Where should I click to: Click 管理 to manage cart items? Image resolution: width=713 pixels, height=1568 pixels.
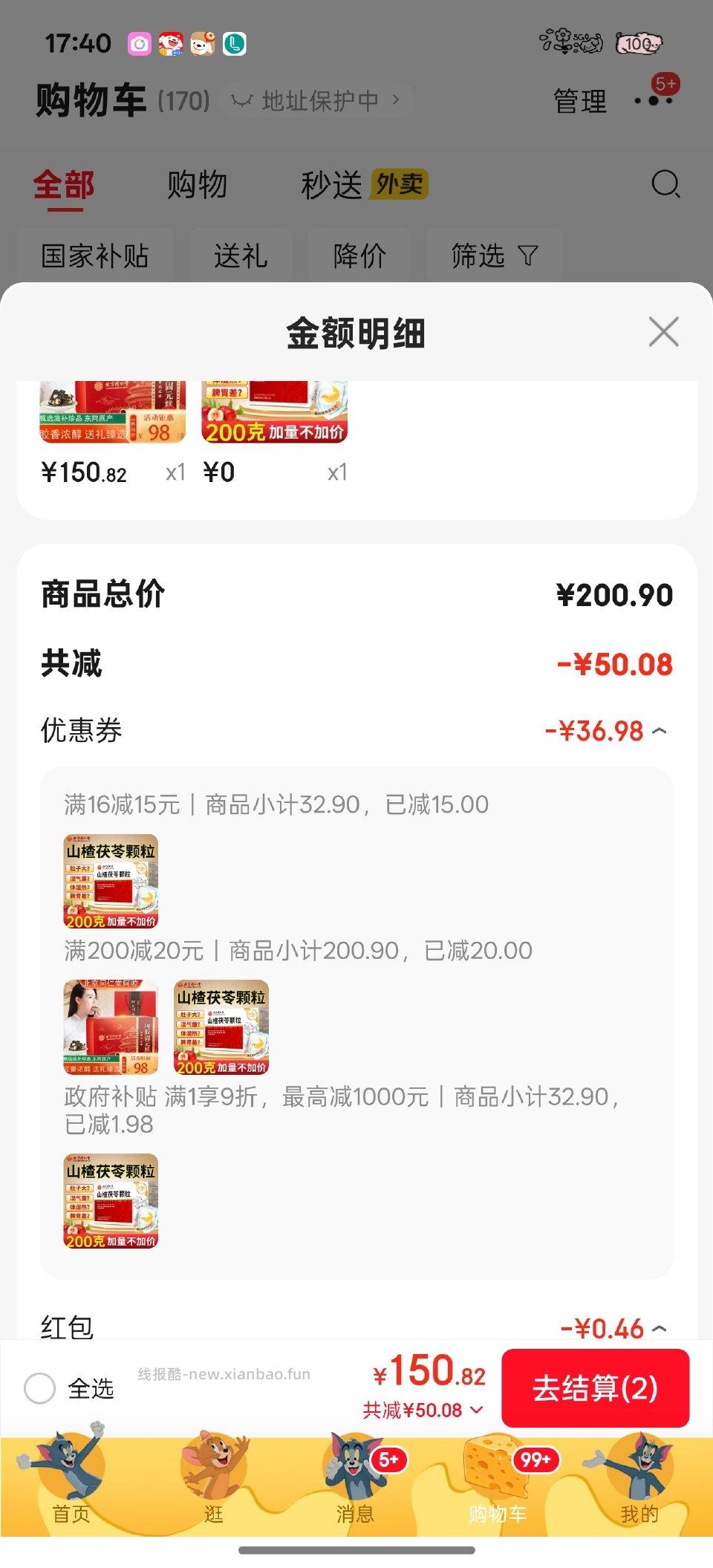pos(579,103)
